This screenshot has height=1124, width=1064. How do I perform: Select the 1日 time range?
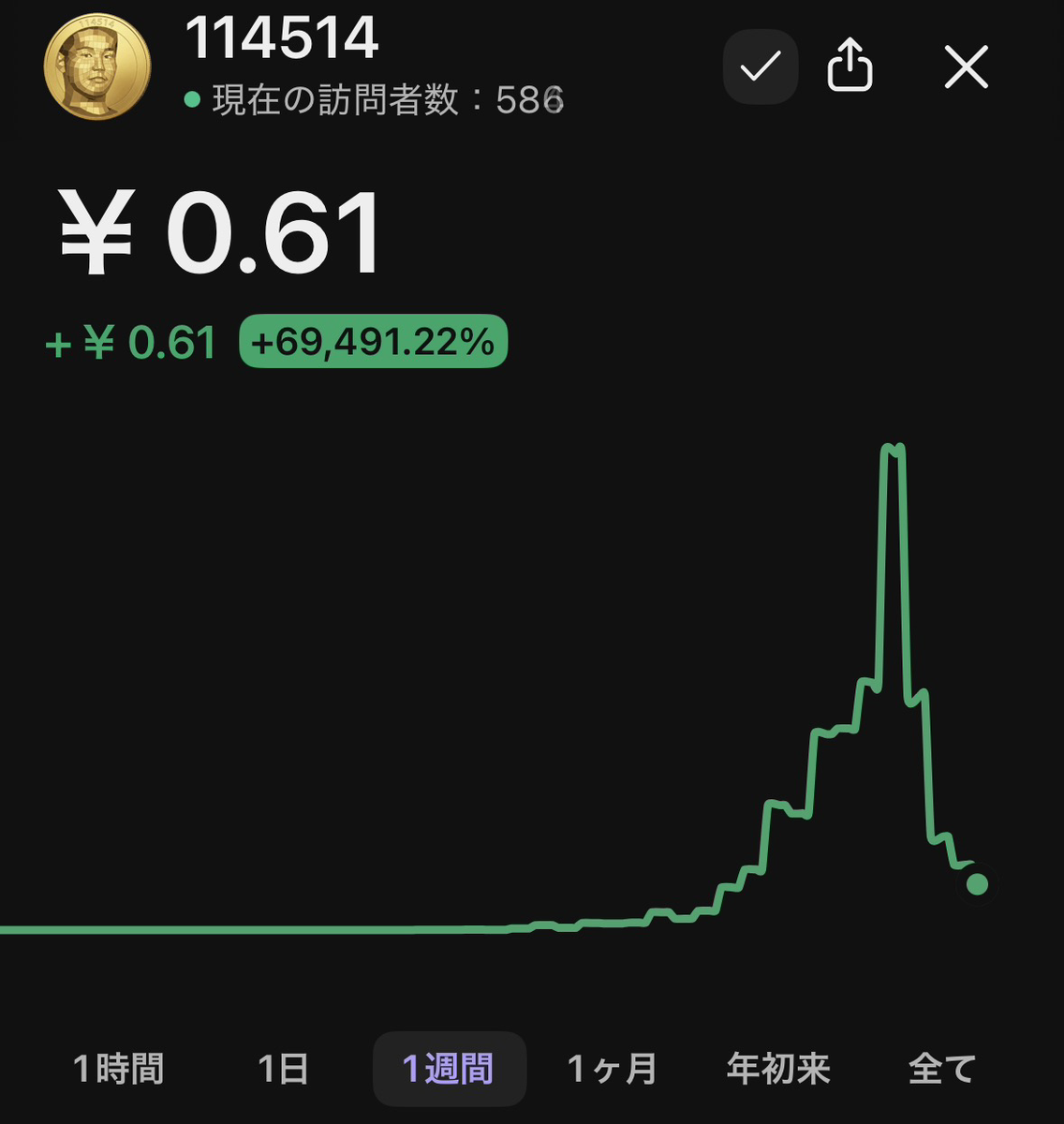tap(283, 1069)
